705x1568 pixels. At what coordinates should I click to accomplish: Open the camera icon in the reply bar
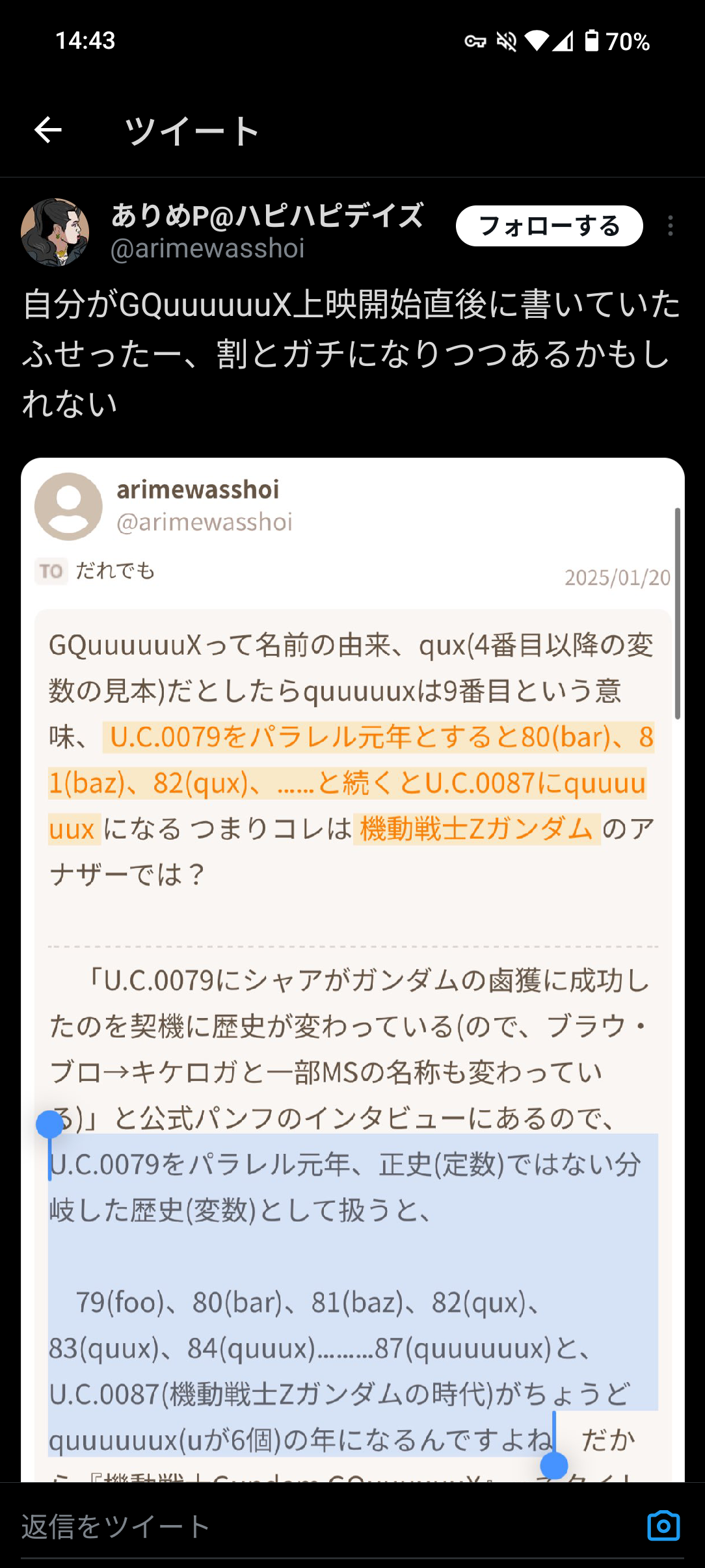click(x=663, y=1526)
